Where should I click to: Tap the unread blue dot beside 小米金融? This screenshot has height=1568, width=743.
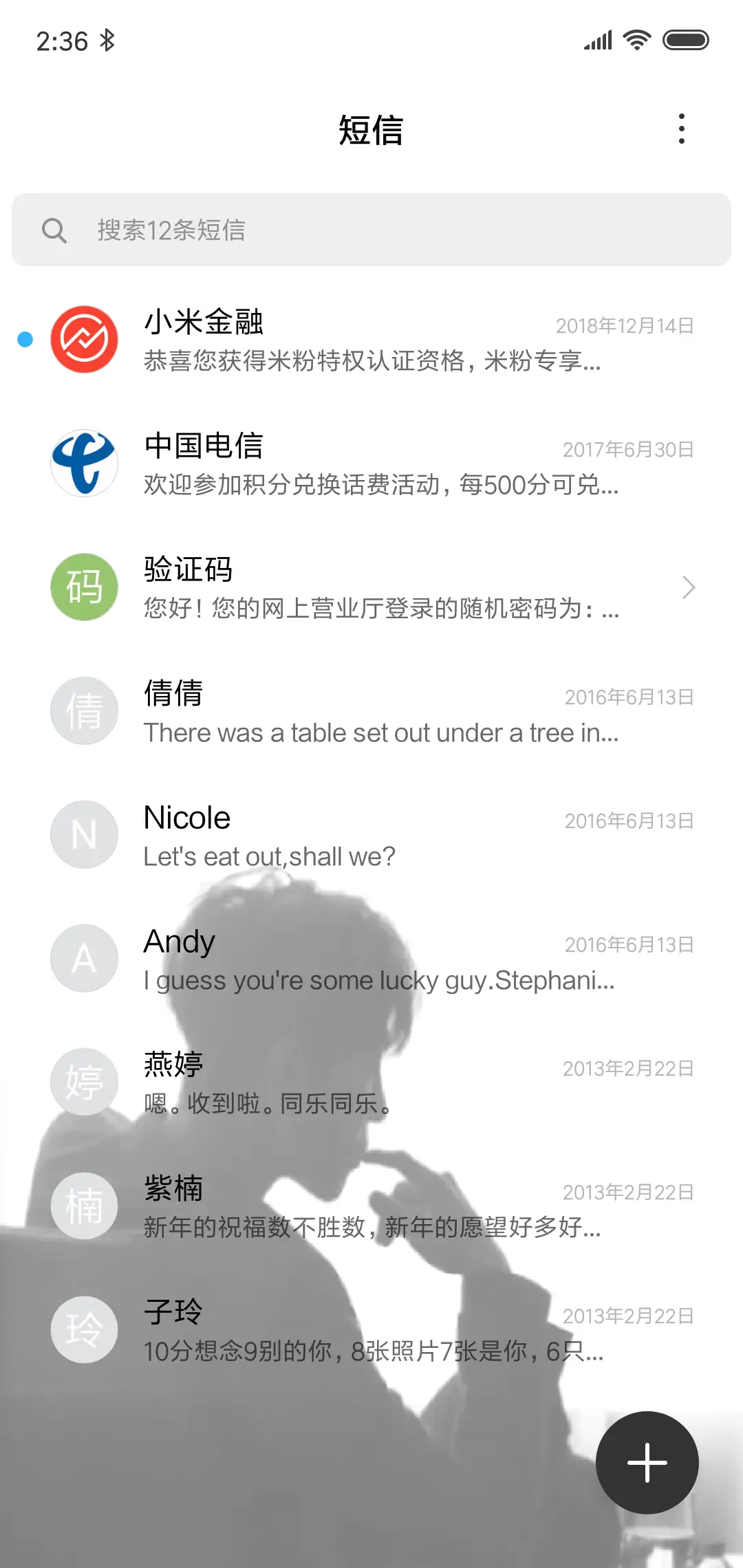pos(25,338)
